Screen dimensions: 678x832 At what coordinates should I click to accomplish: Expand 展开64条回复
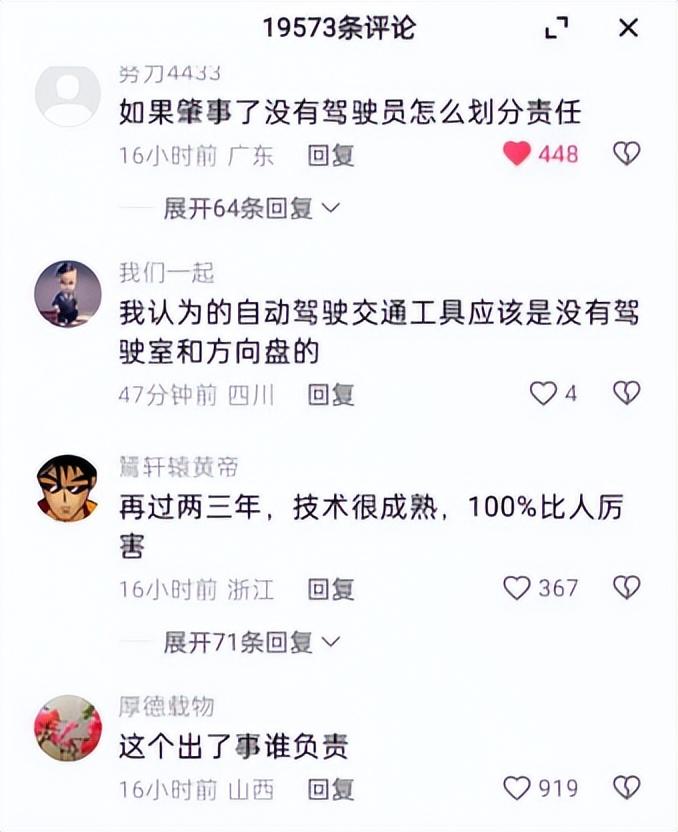[252, 208]
